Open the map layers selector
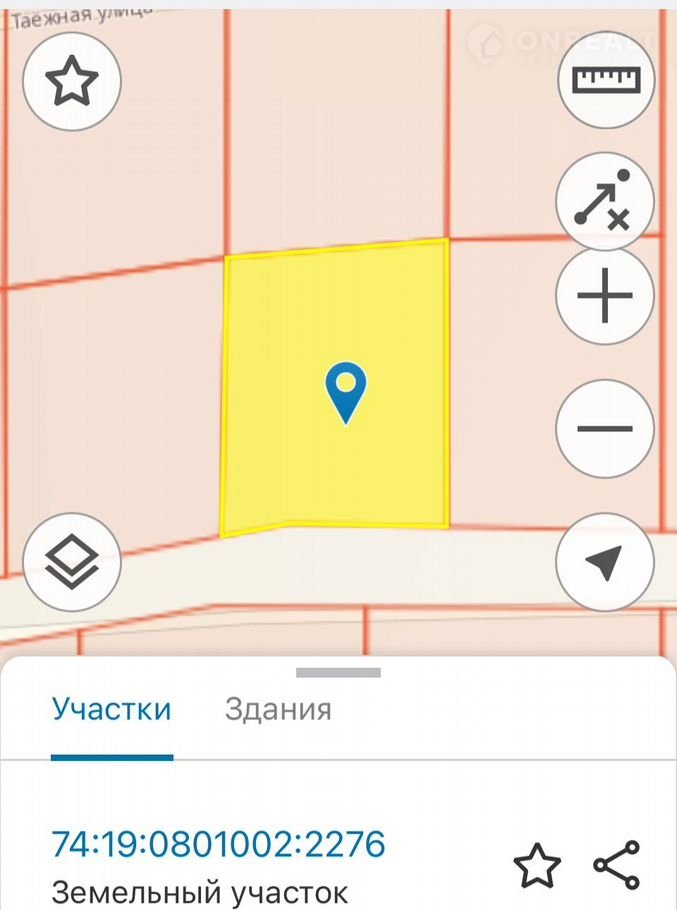677x910 pixels. [x=71, y=563]
